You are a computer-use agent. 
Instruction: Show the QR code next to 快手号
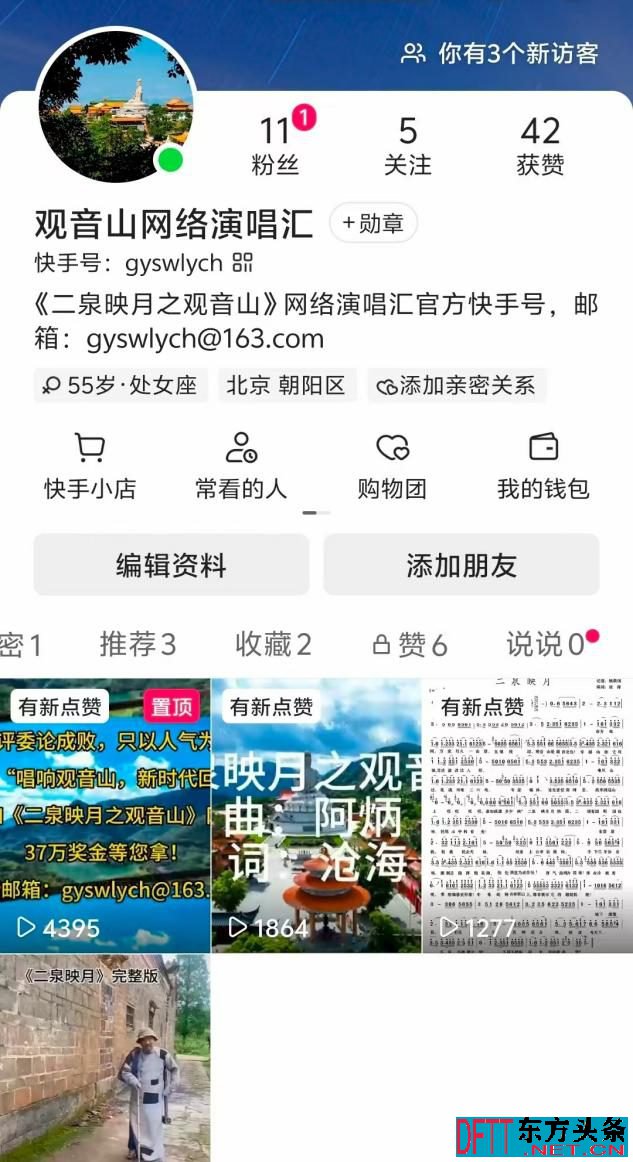(x=243, y=264)
